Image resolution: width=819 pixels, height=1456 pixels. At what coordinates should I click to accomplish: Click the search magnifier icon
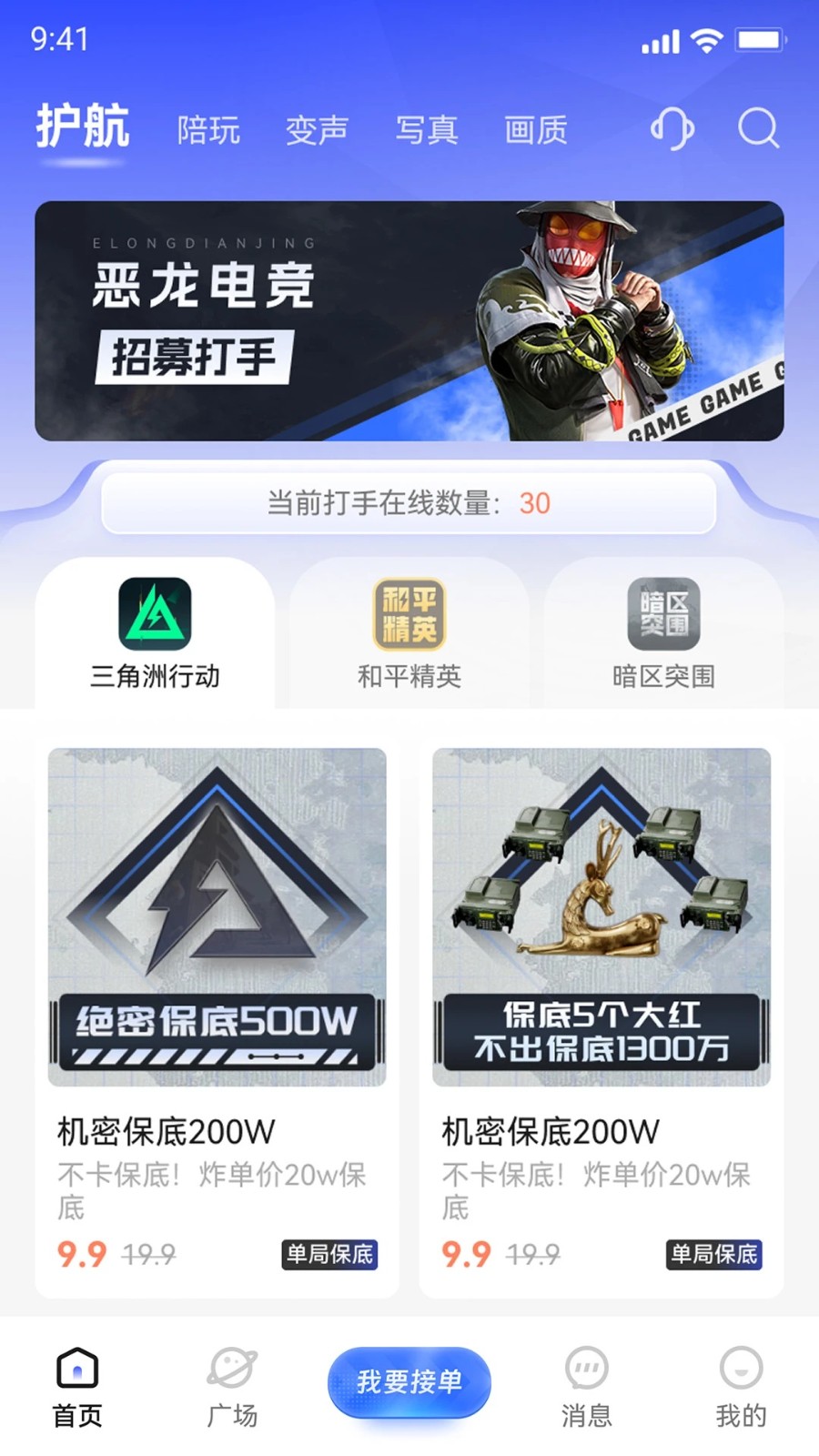tap(758, 130)
